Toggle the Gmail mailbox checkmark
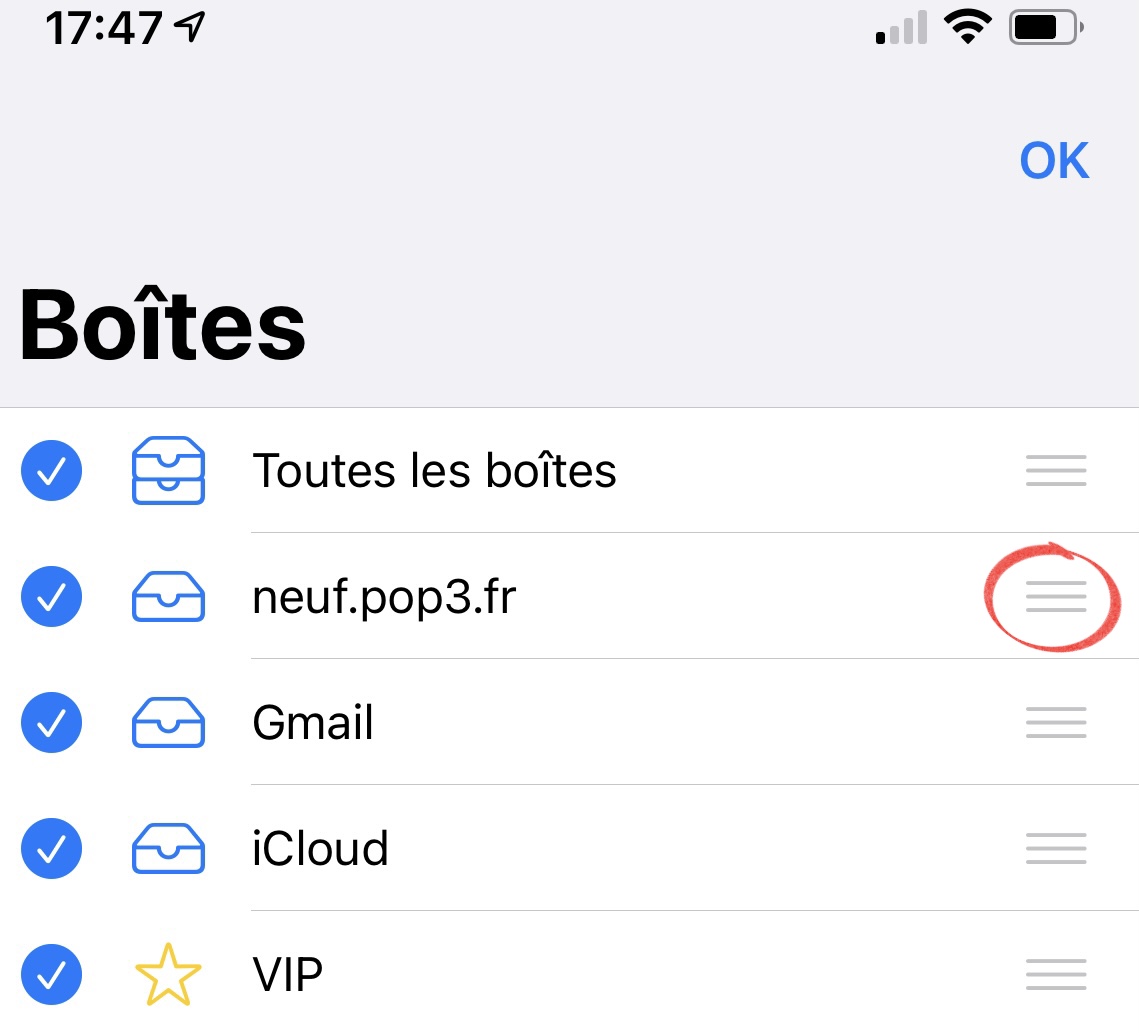The image size is (1139, 1033). pyautogui.click(x=51, y=722)
